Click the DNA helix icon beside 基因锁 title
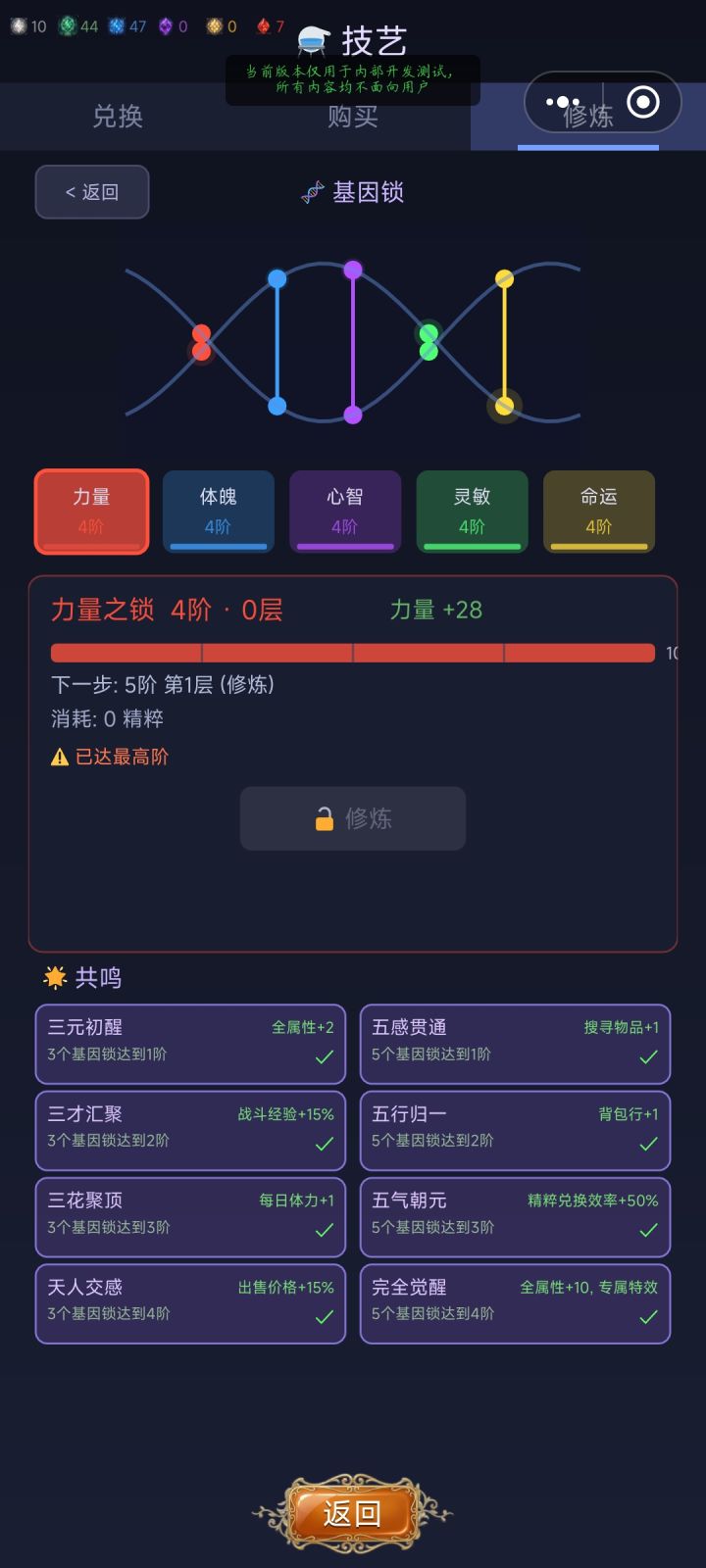 click(313, 192)
